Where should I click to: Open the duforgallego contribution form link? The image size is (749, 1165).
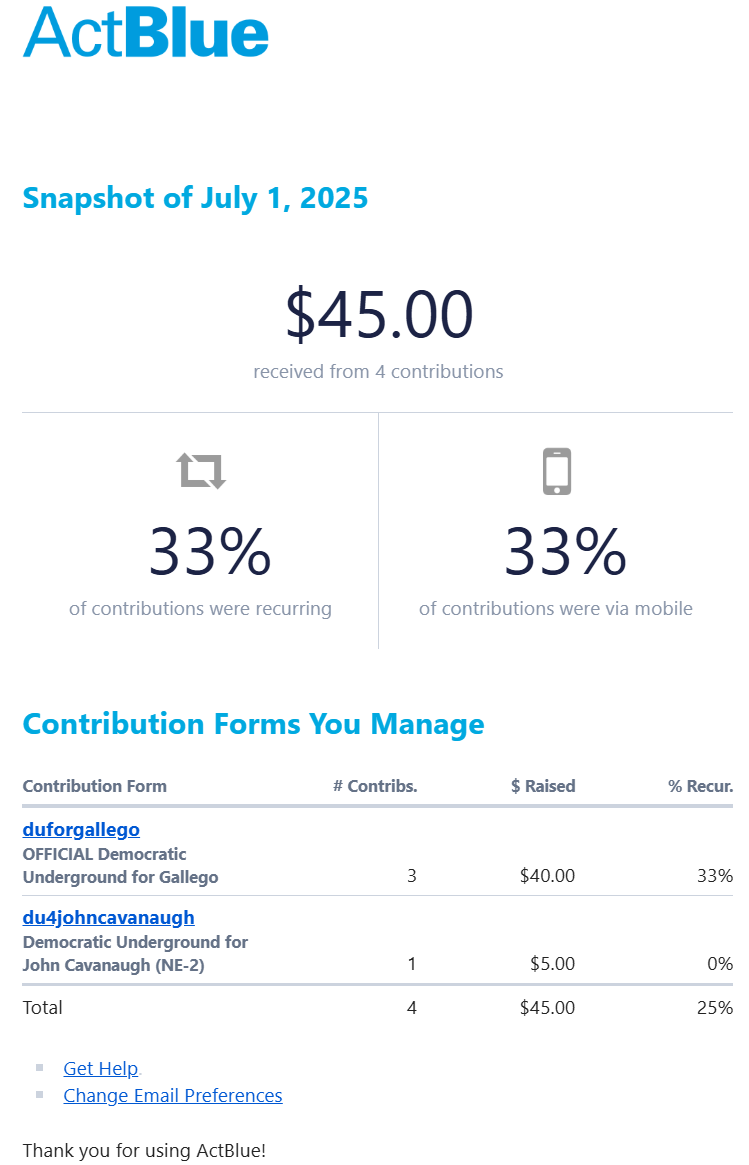[x=81, y=829]
